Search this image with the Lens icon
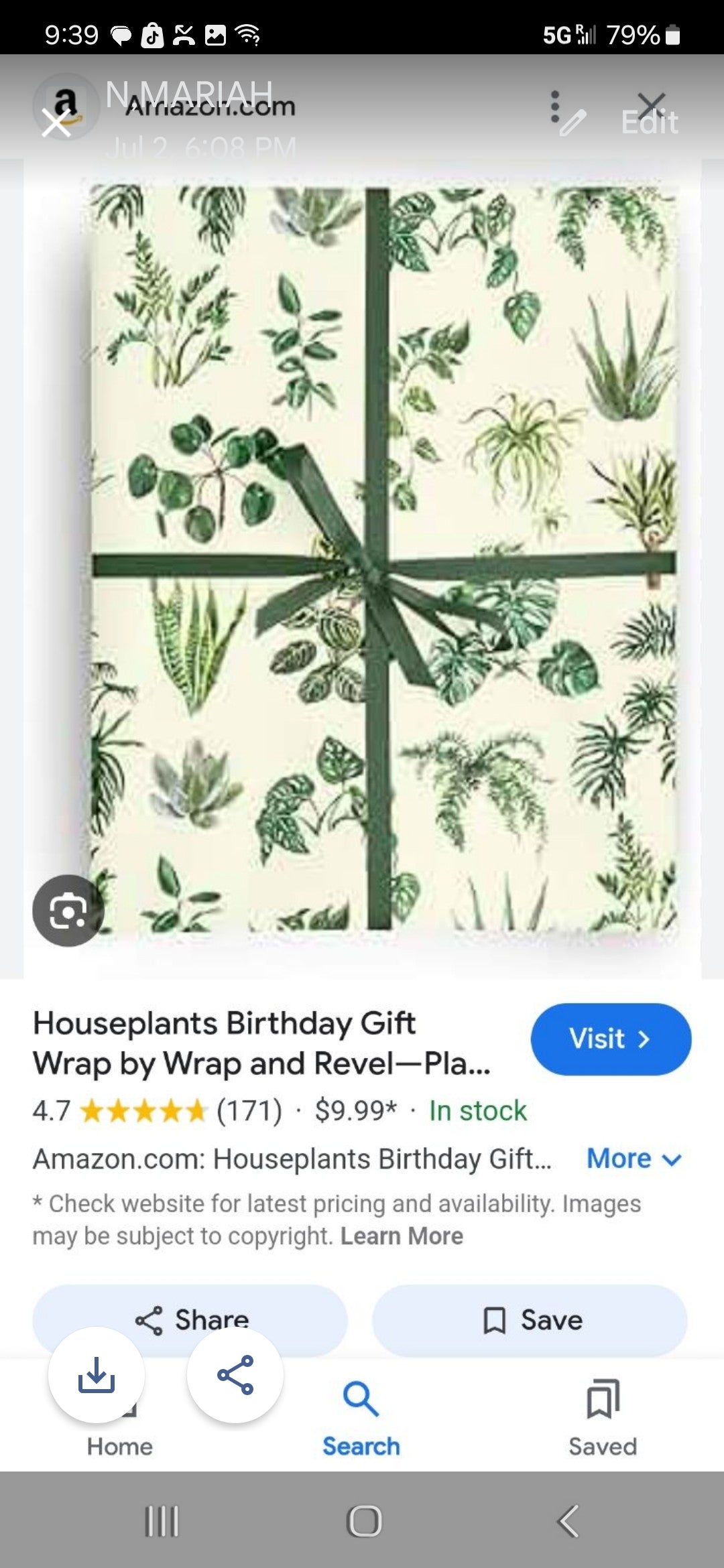Viewport: 724px width, 1568px height. tap(68, 911)
